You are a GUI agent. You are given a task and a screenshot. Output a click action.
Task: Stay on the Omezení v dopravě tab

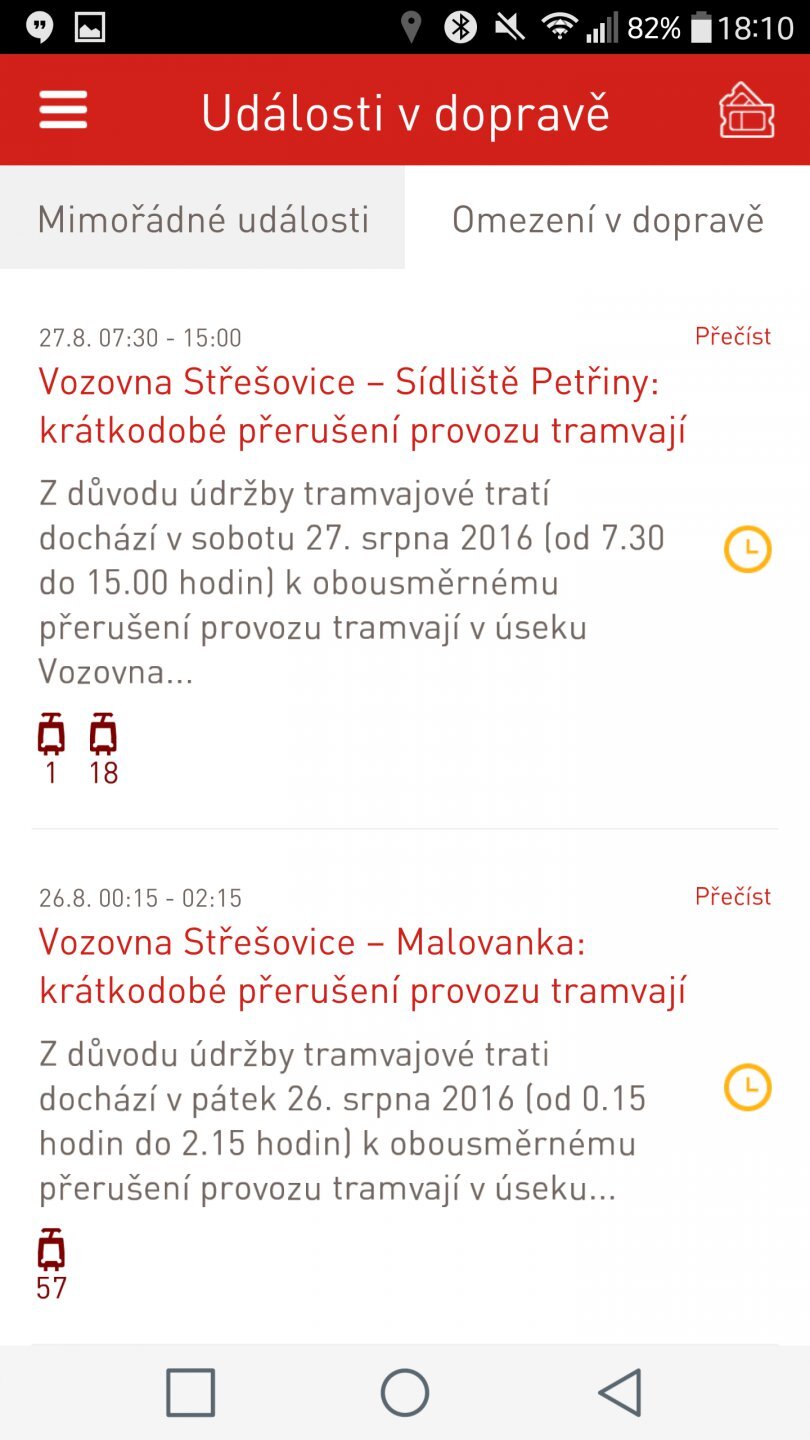608,219
